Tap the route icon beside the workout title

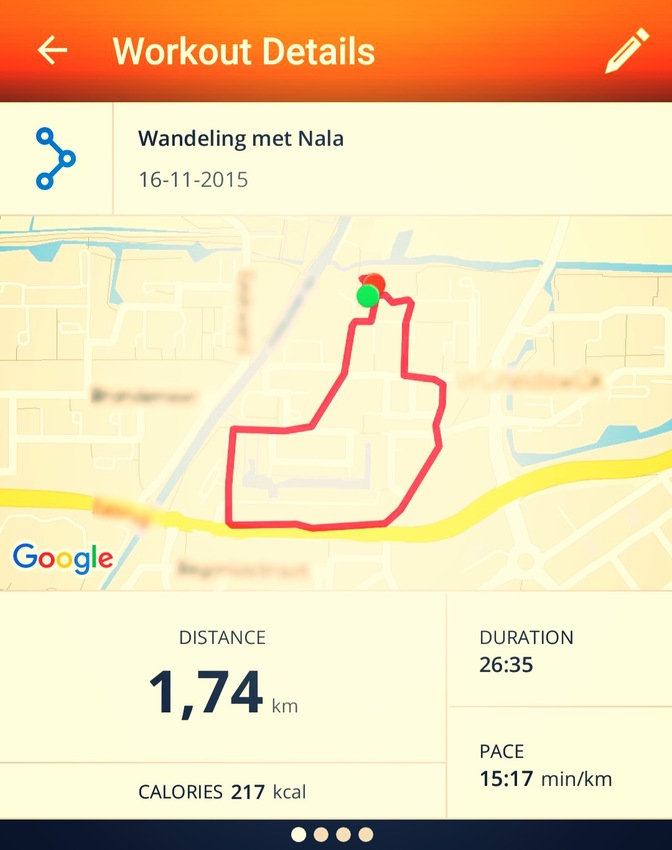coord(55,158)
